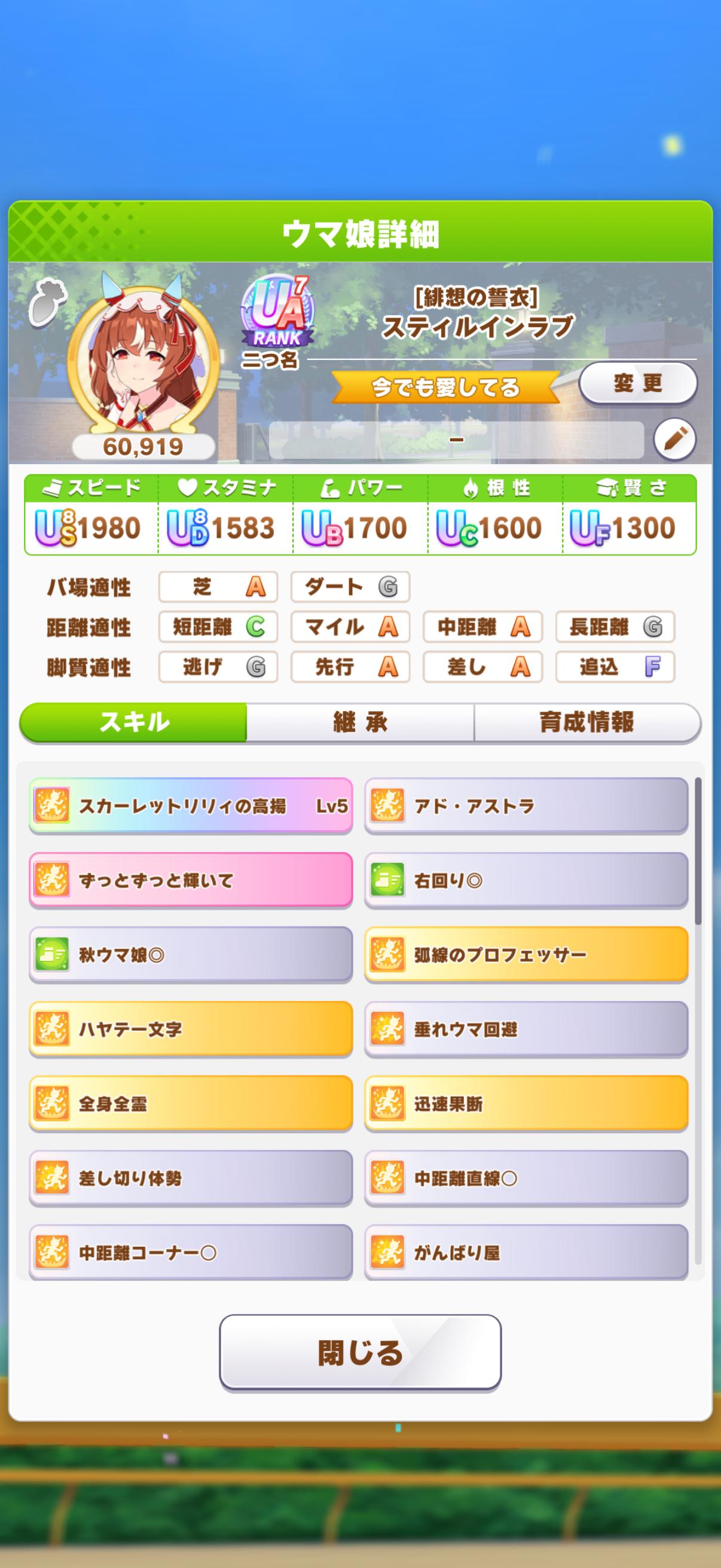The width and height of the screenshot is (721, 1568).
Task: Open the 育成情報 tab
Action: coord(586,722)
